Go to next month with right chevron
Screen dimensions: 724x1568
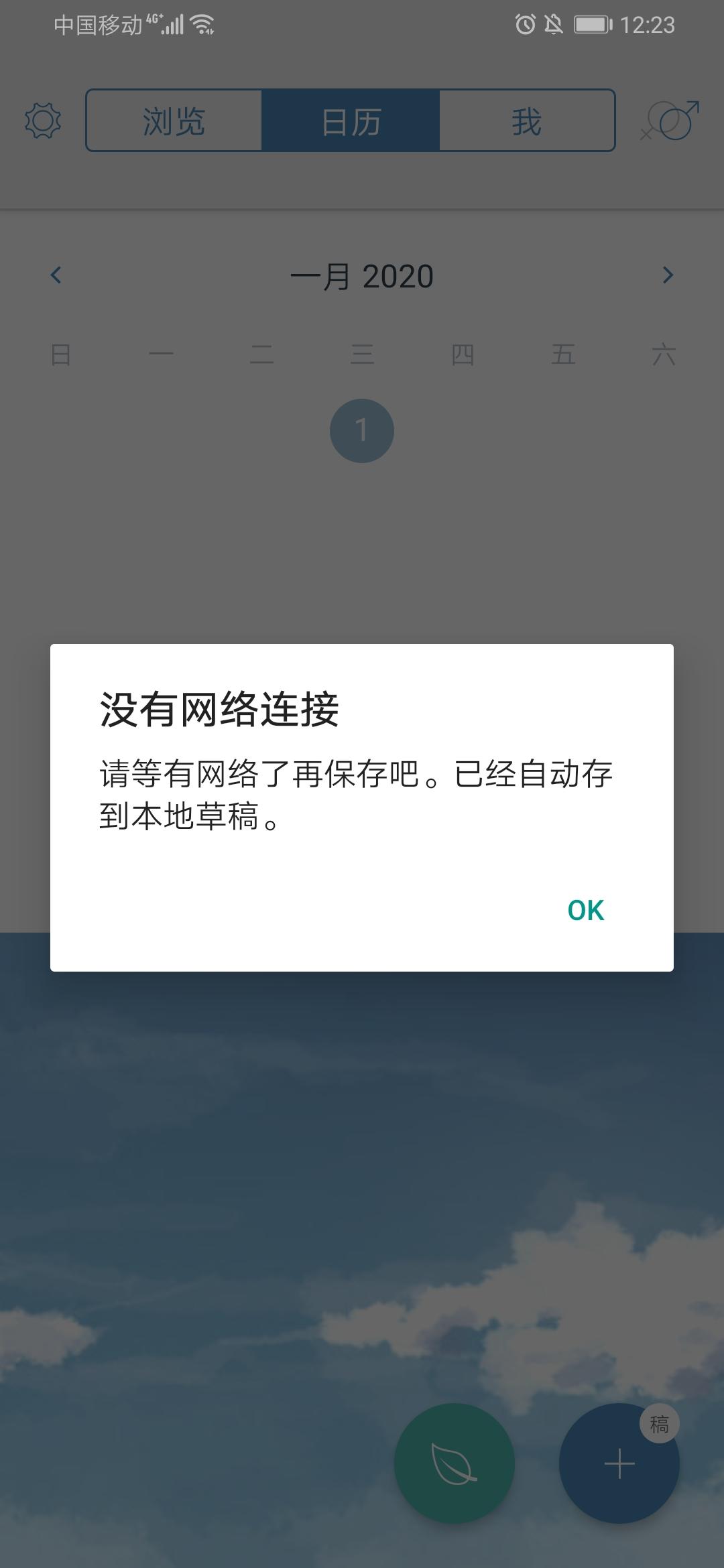pos(668,274)
